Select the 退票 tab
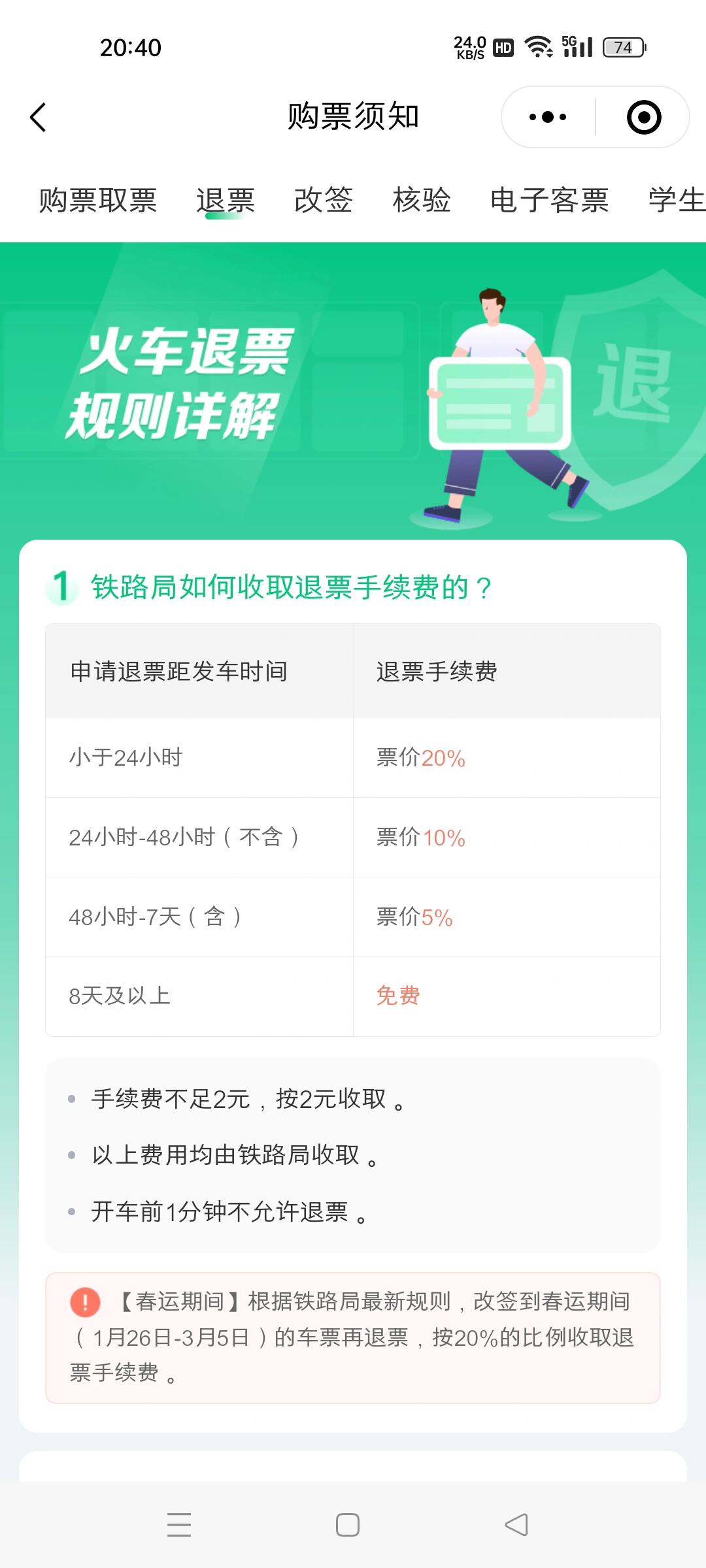 point(226,200)
